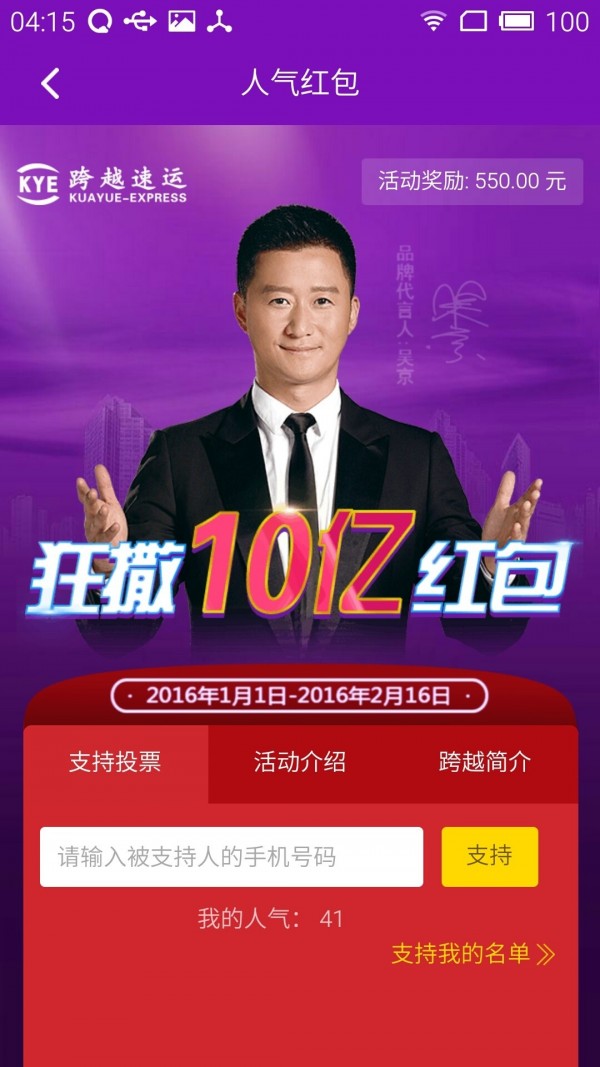The width and height of the screenshot is (600, 1067).
Task: Open the 跨越简介 tab
Action: (485, 762)
